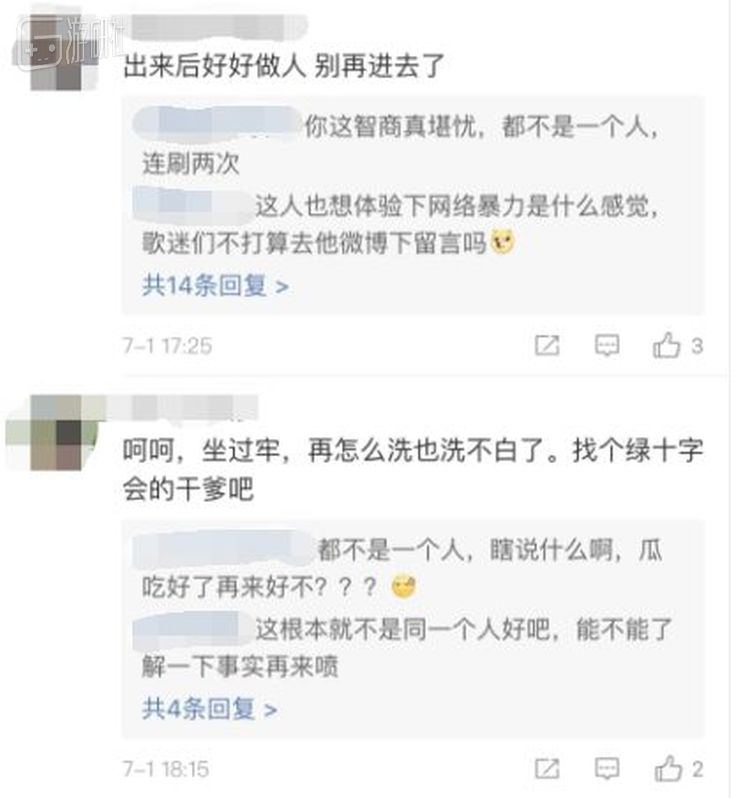Reply to the comment posted 7-1 17:25
750x798 pixels.
(x=607, y=346)
